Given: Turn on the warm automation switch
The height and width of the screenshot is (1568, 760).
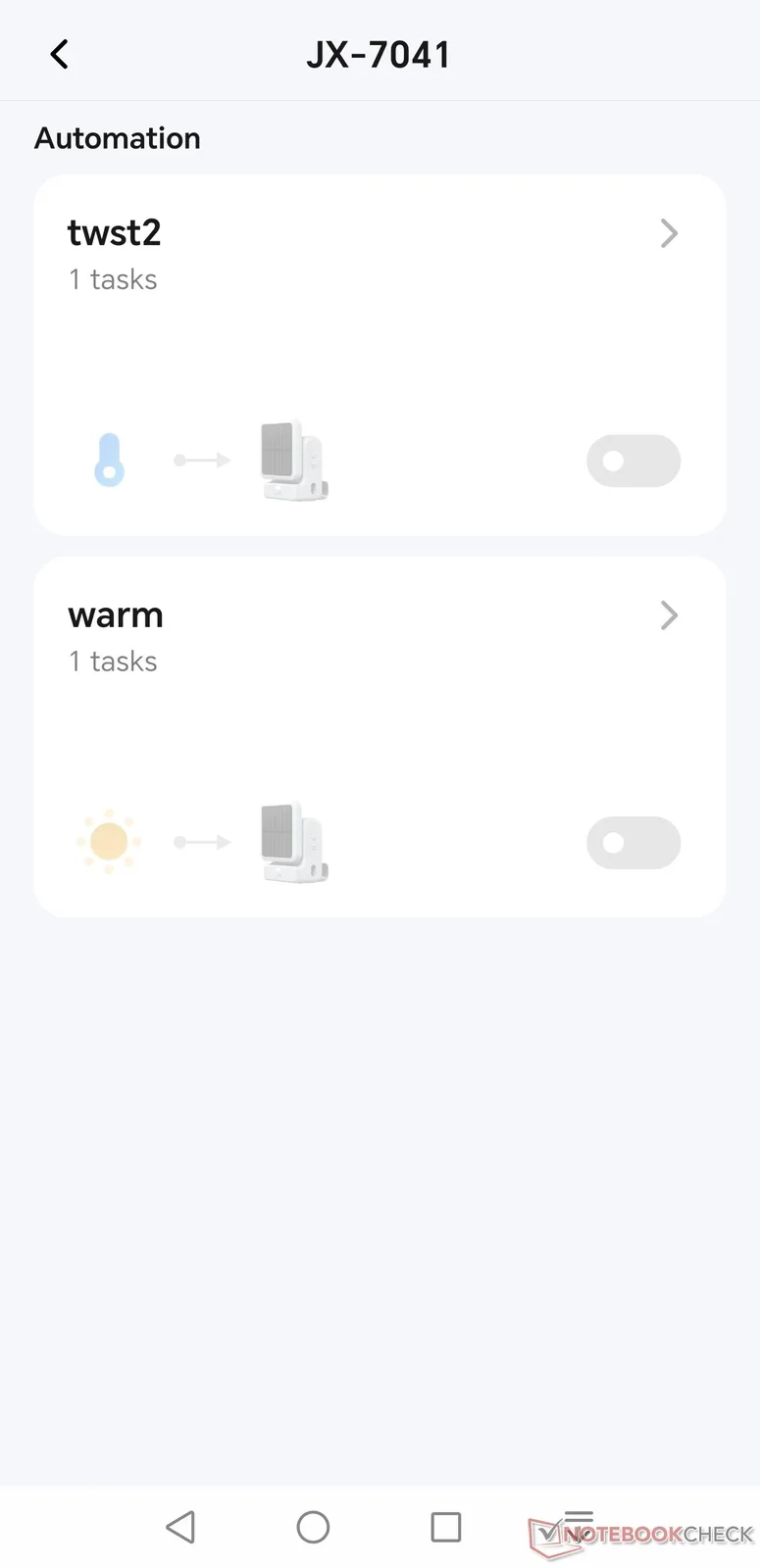Looking at the screenshot, I should tap(633, 843).
